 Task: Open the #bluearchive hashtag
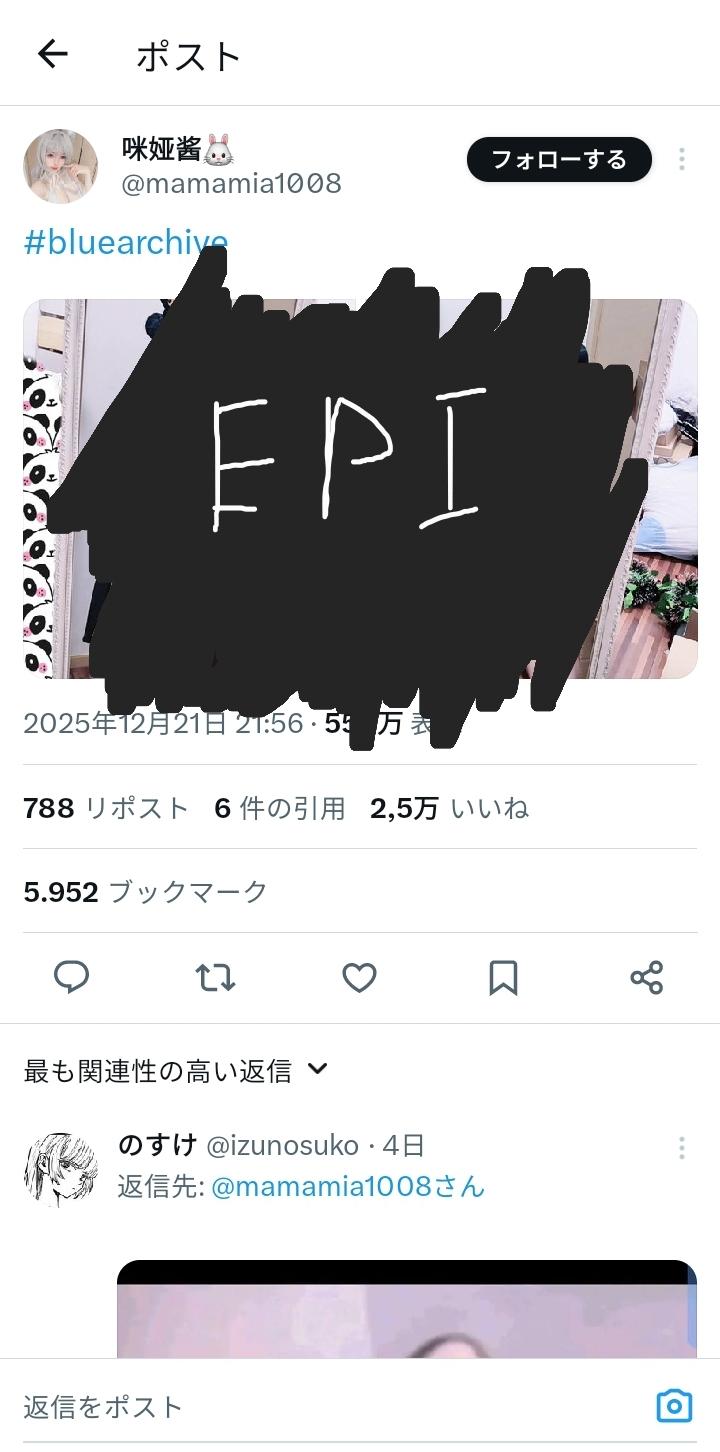point(125,243)
